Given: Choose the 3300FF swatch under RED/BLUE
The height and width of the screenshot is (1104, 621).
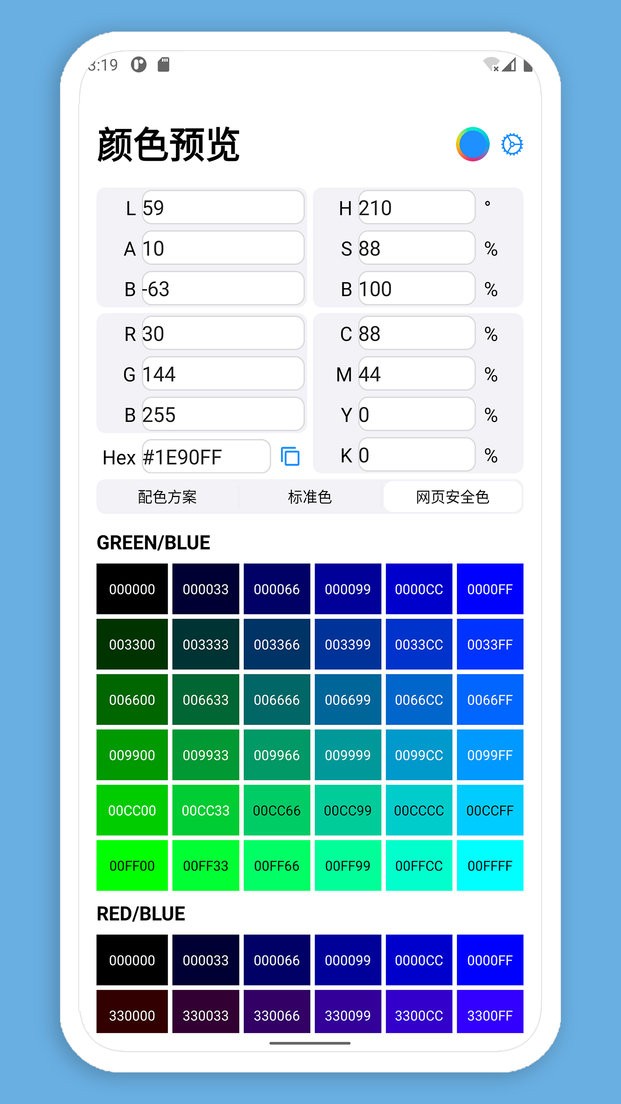Looking at the screenshot, I should (490, 1014).
